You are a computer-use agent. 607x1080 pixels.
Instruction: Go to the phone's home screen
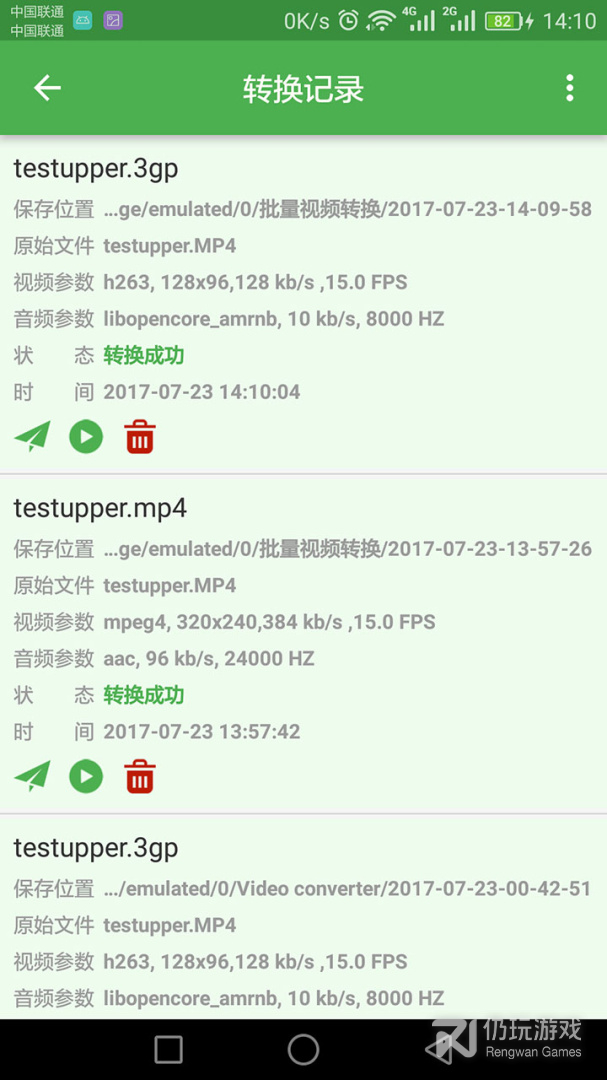303,1049
